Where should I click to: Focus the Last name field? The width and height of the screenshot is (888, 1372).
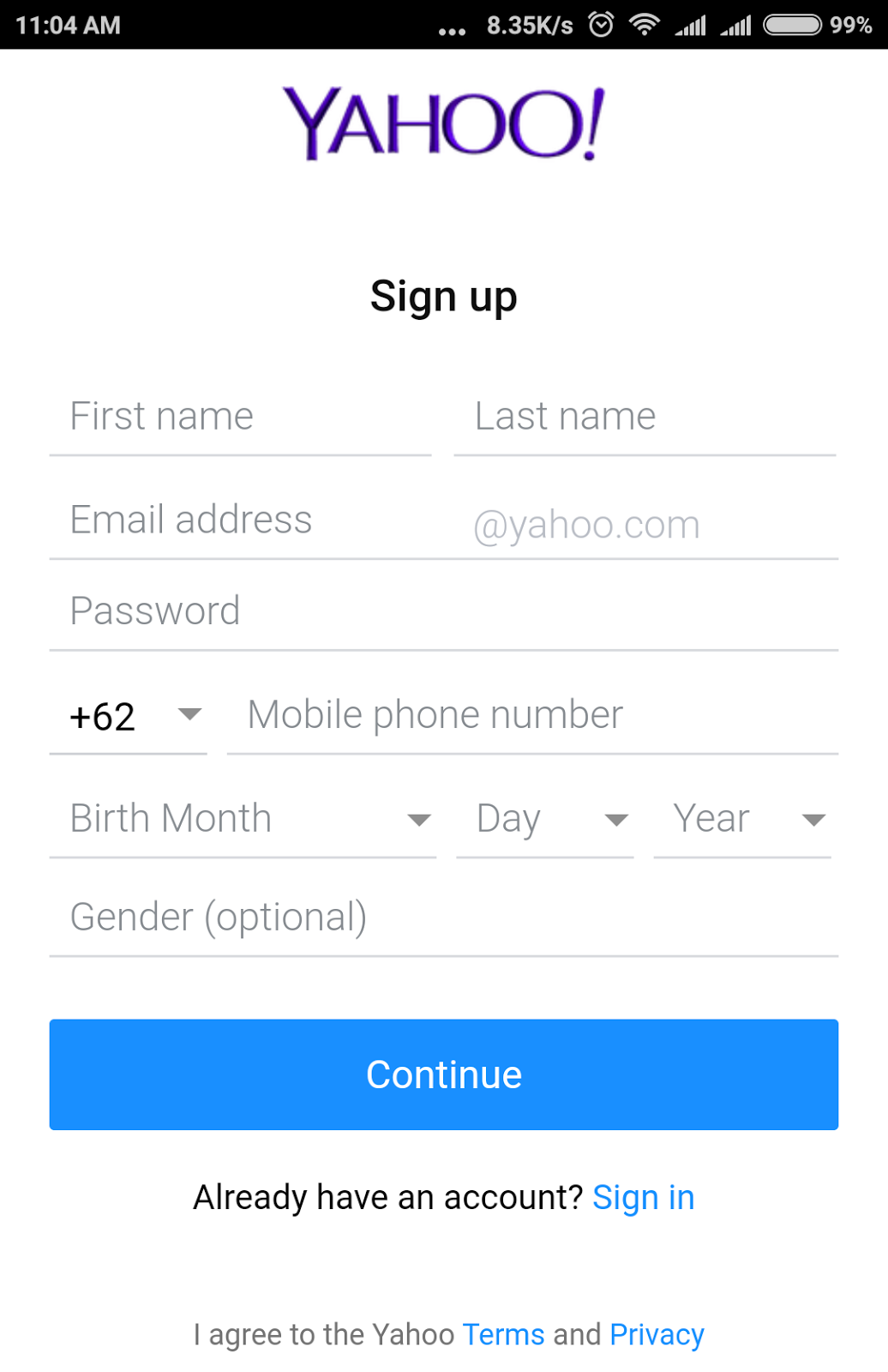(645, 418)
